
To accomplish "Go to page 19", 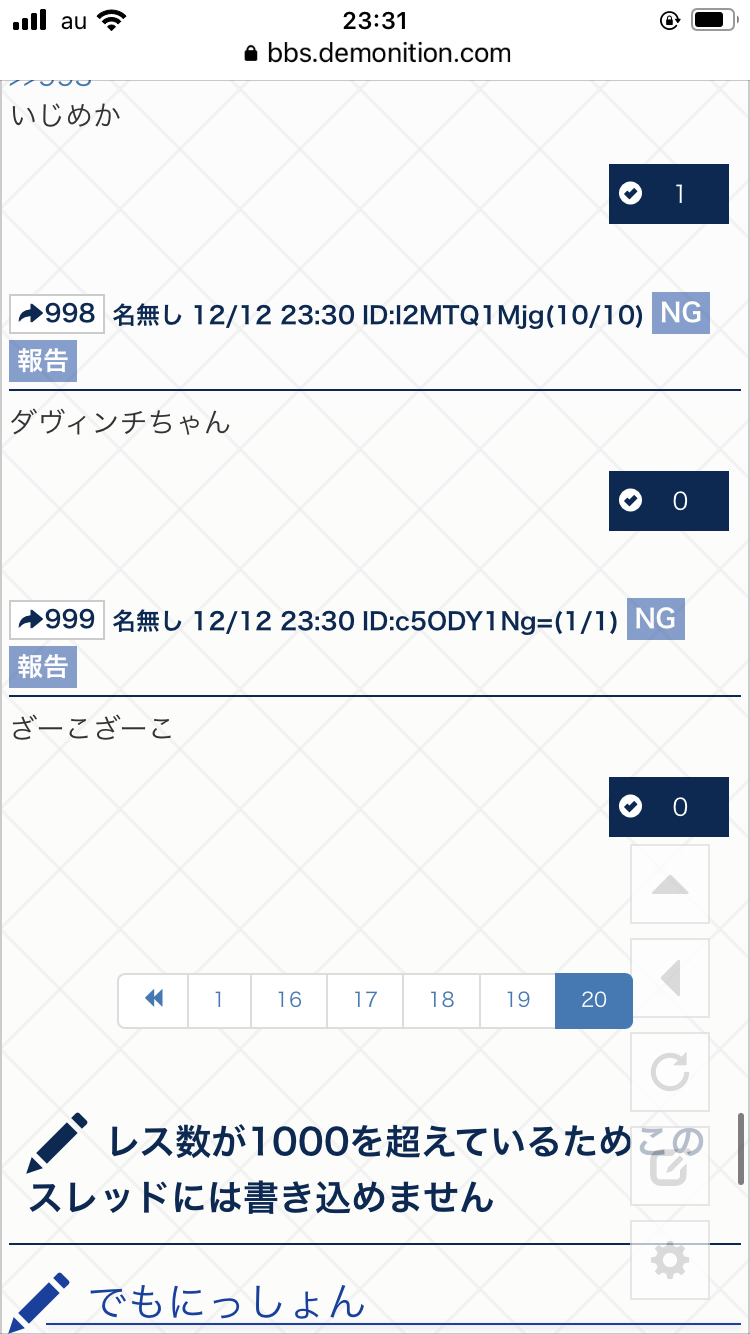I will click(x=518, y=1000).
